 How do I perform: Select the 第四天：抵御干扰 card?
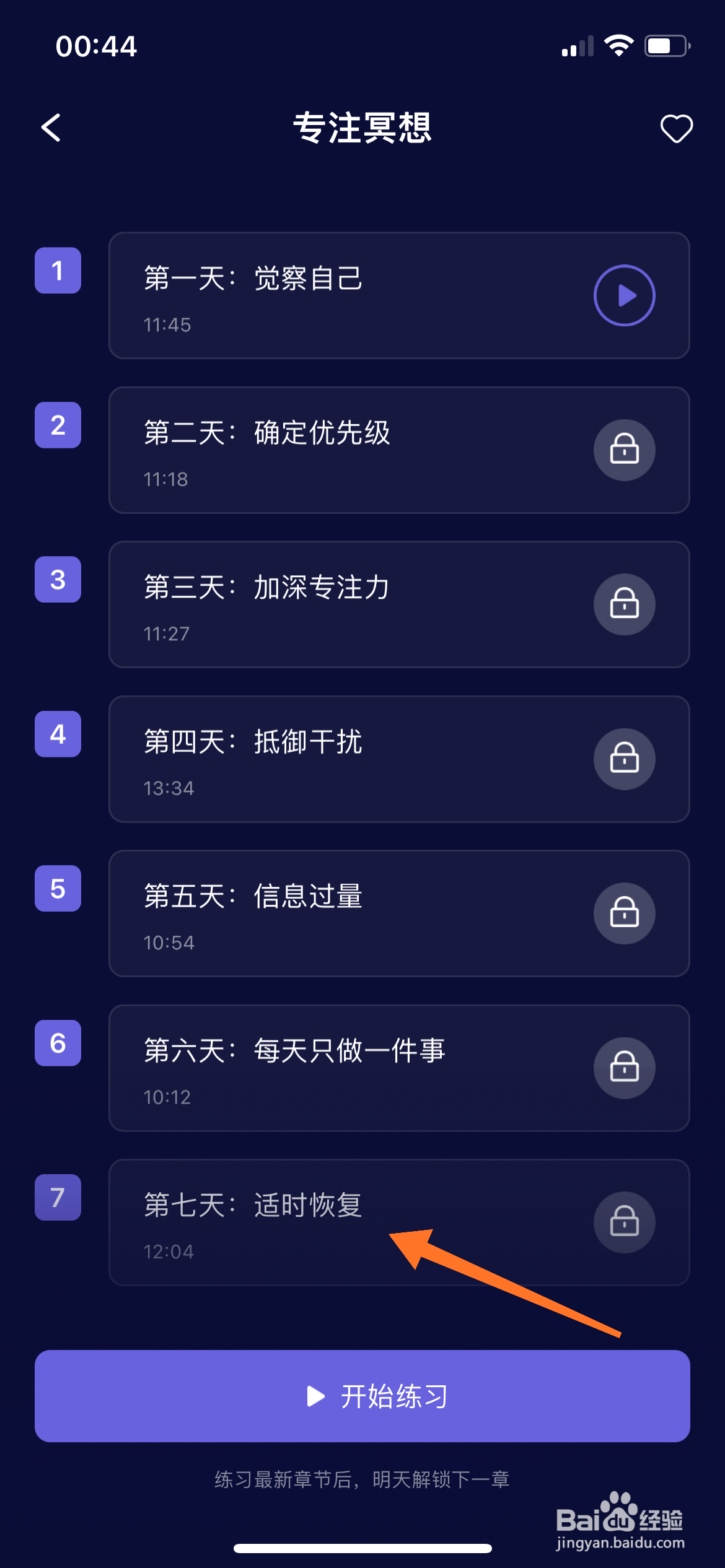(398, 759)
